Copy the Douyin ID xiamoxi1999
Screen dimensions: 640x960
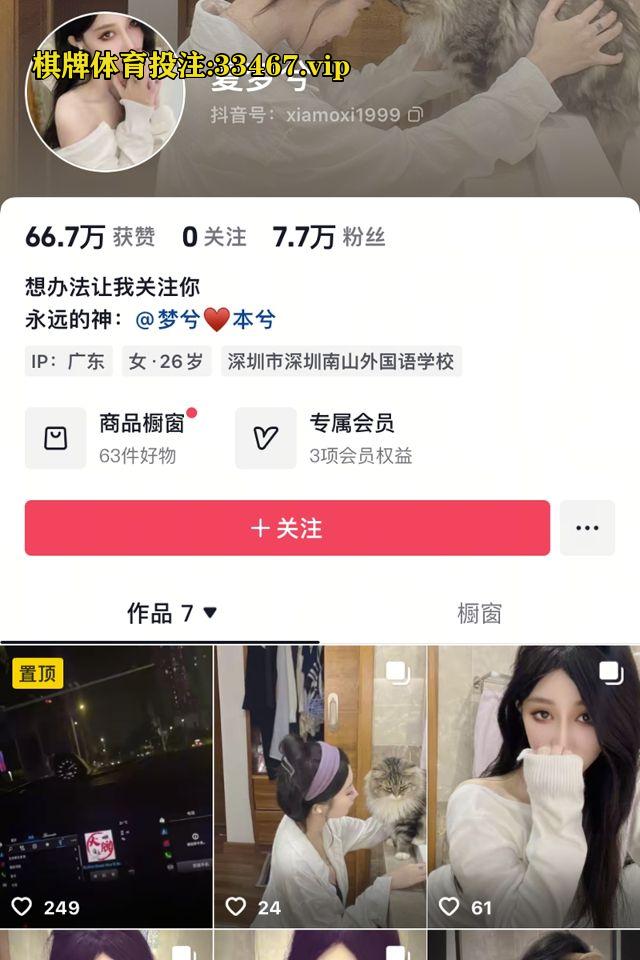click(415, 115)
